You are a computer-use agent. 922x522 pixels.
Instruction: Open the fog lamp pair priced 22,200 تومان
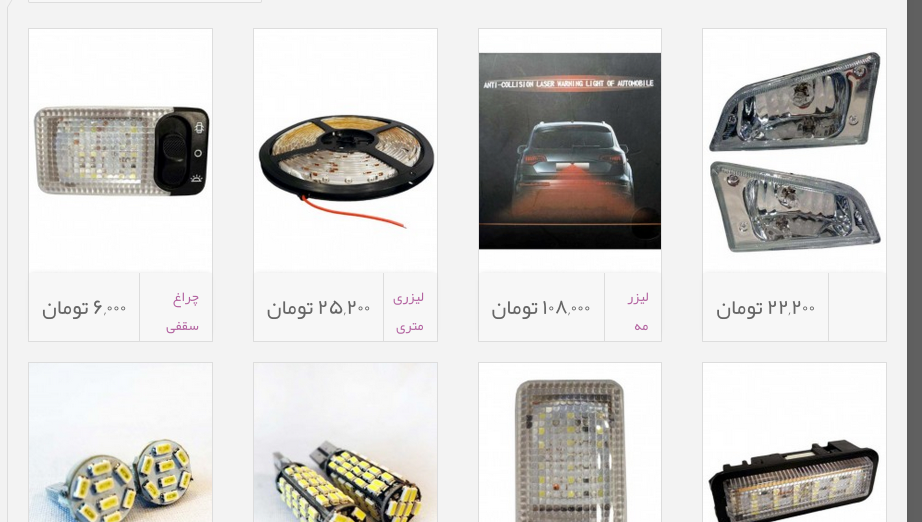point(794,150)
